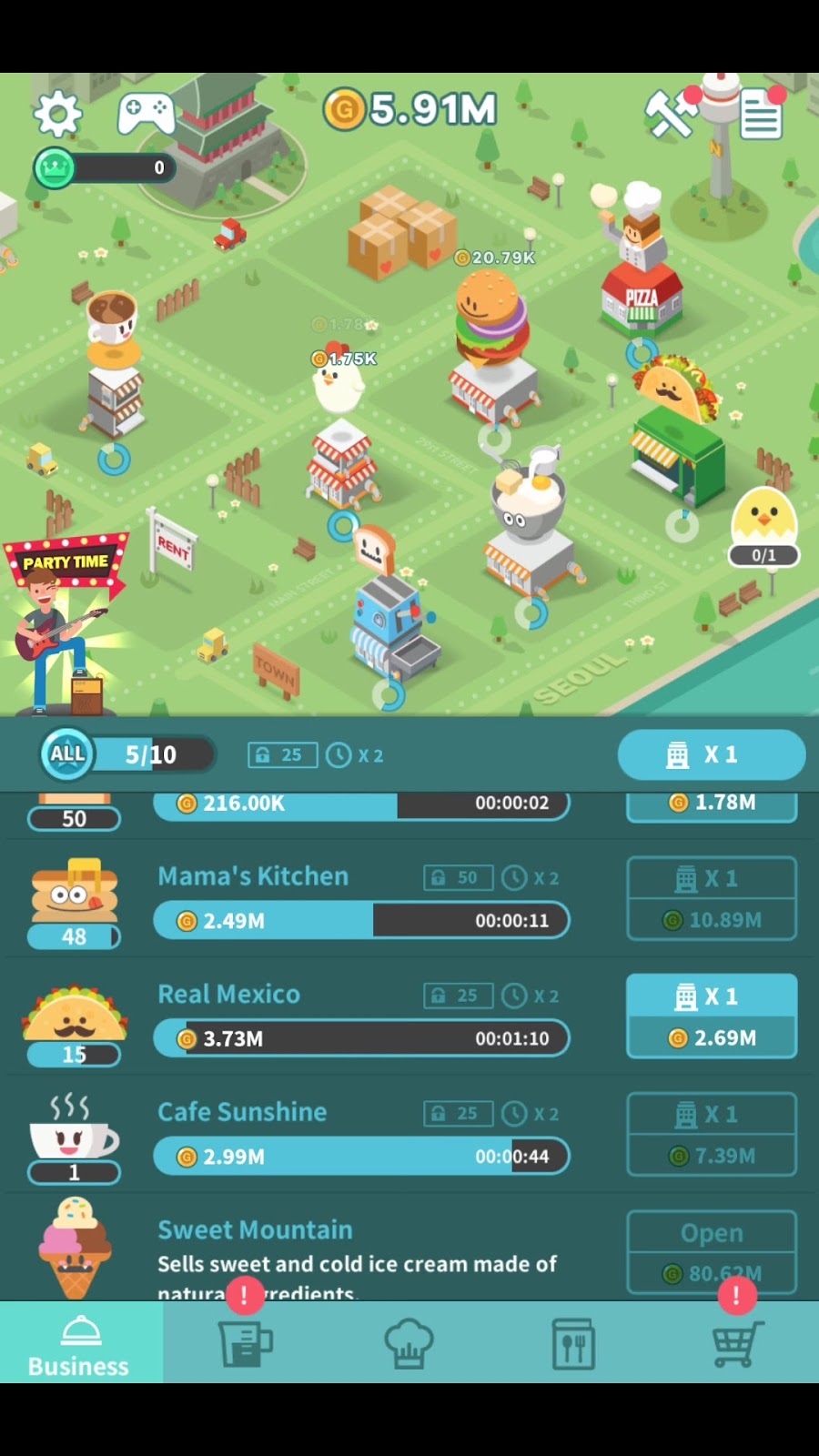Open the settings gear

57,114
